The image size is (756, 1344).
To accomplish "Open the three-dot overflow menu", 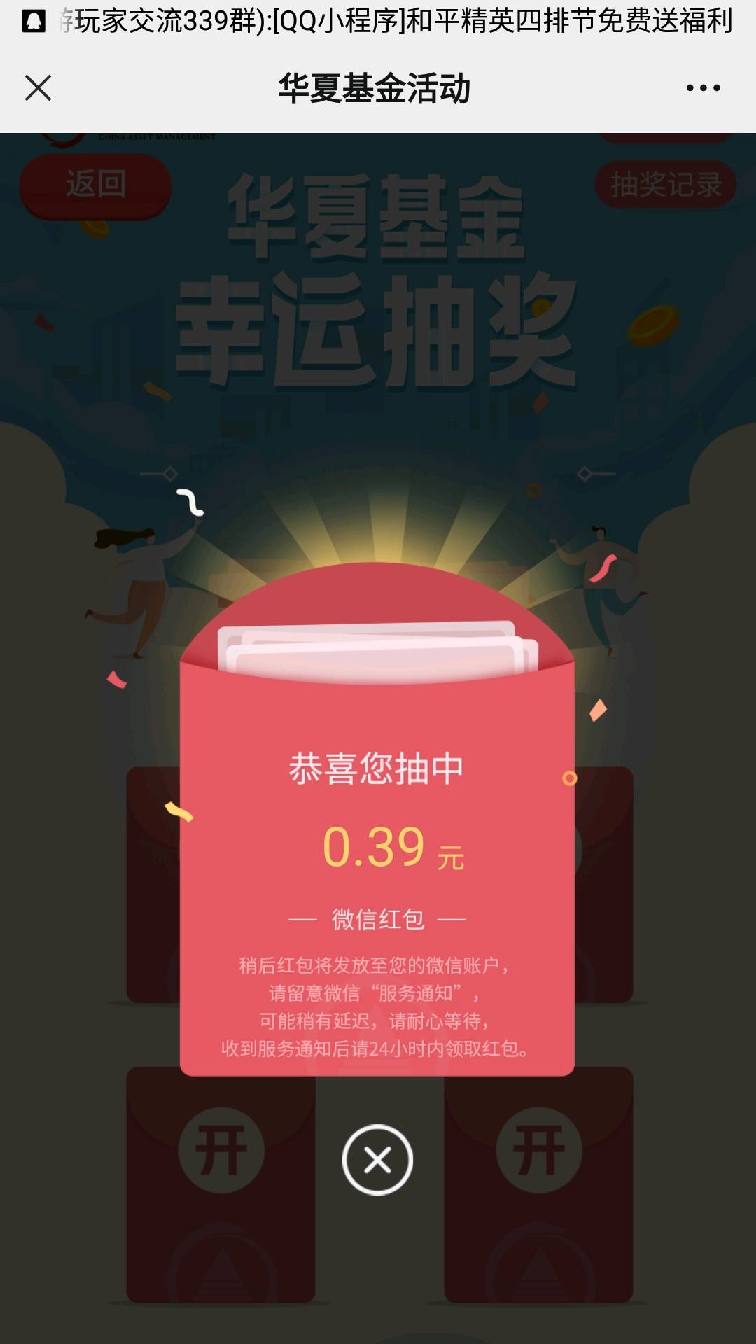I will pyautogui.click(x=703, y=88).
